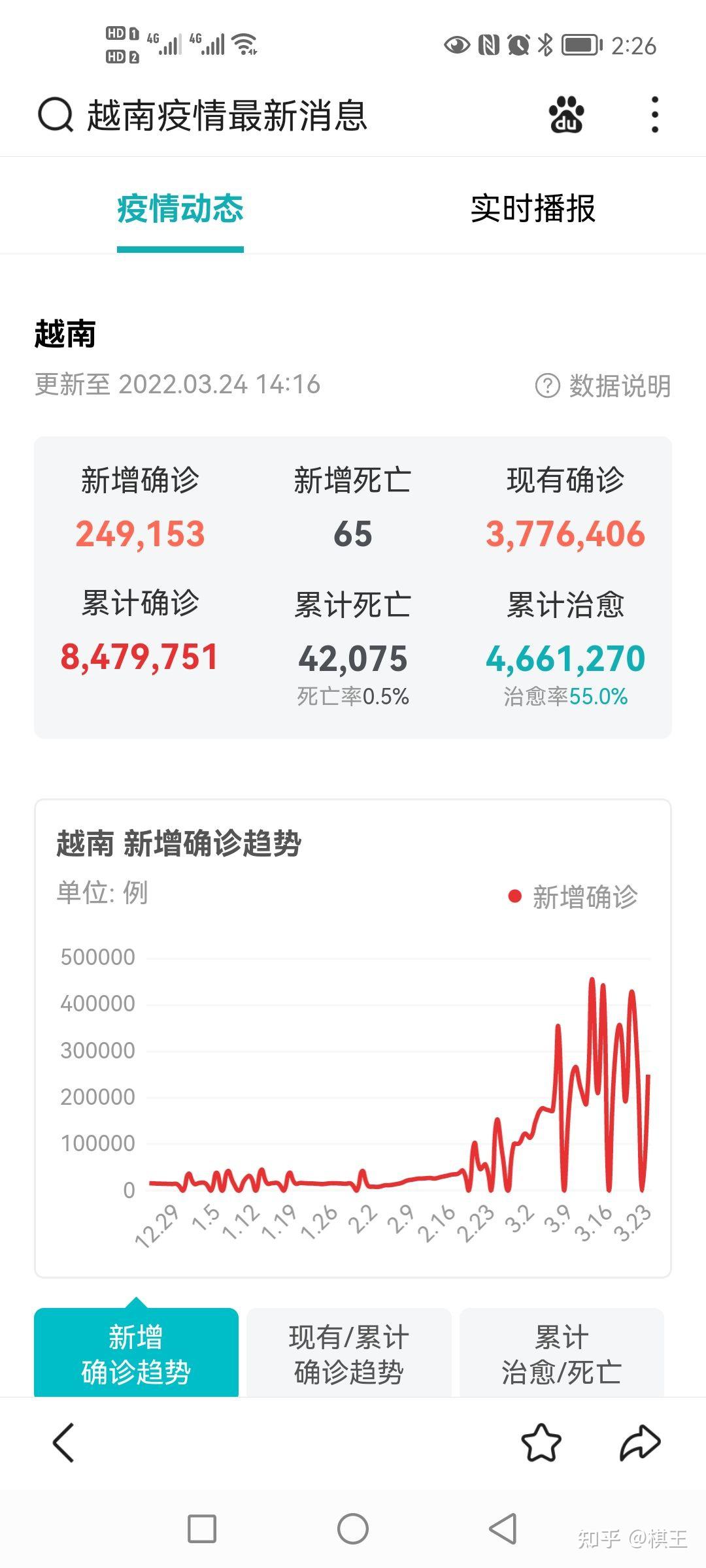
Task: Open recent apps with the square button
Action: 202,1529
